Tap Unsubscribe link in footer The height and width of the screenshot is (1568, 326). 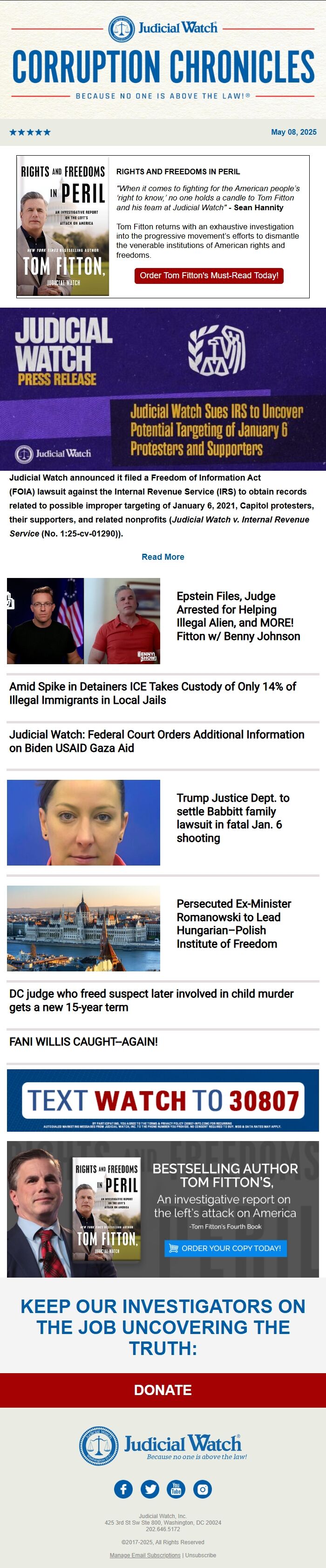[201, 1554]
